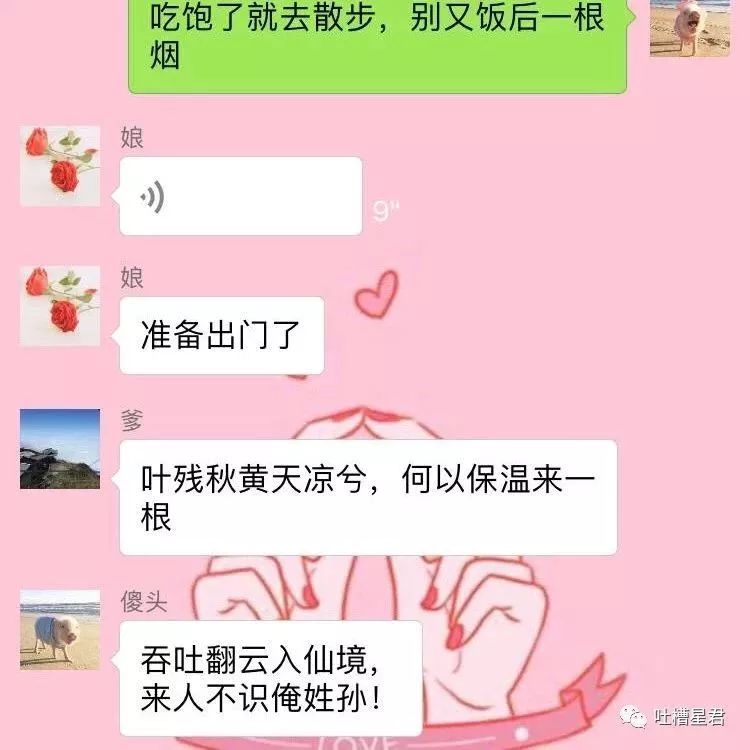Open 娘's rose avatar beside the voice message
This screenshot has height=750, width=750.
tap(60, 166)
